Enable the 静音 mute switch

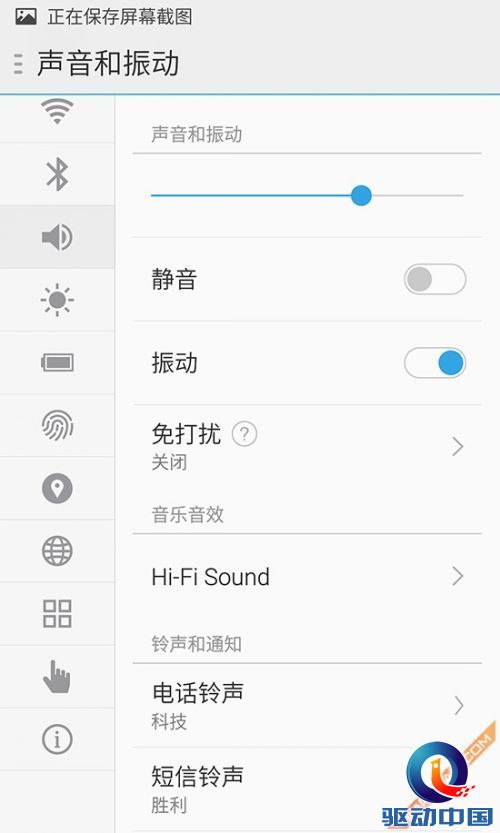pos(435,279)
